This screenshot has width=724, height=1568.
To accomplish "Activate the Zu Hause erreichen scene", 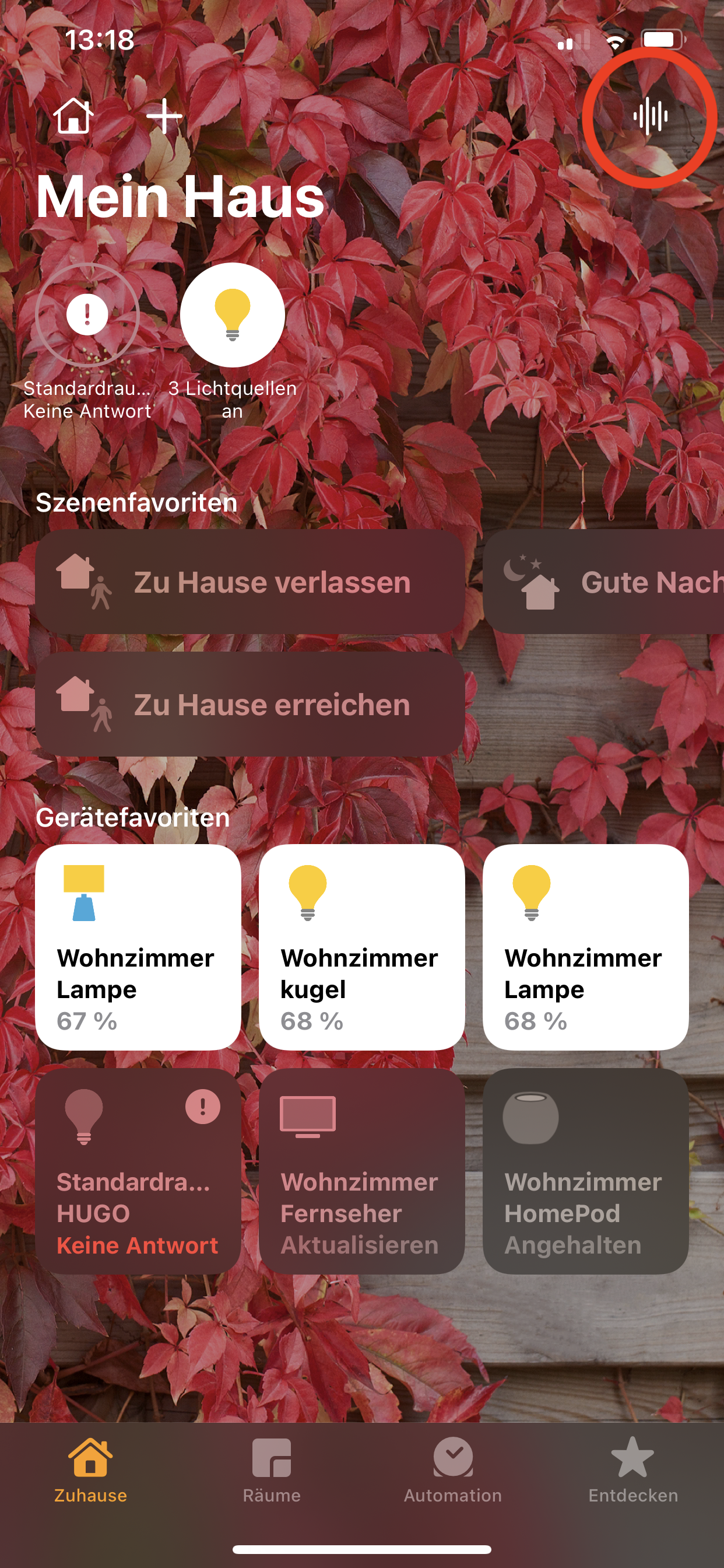I will tap(250, 704).
